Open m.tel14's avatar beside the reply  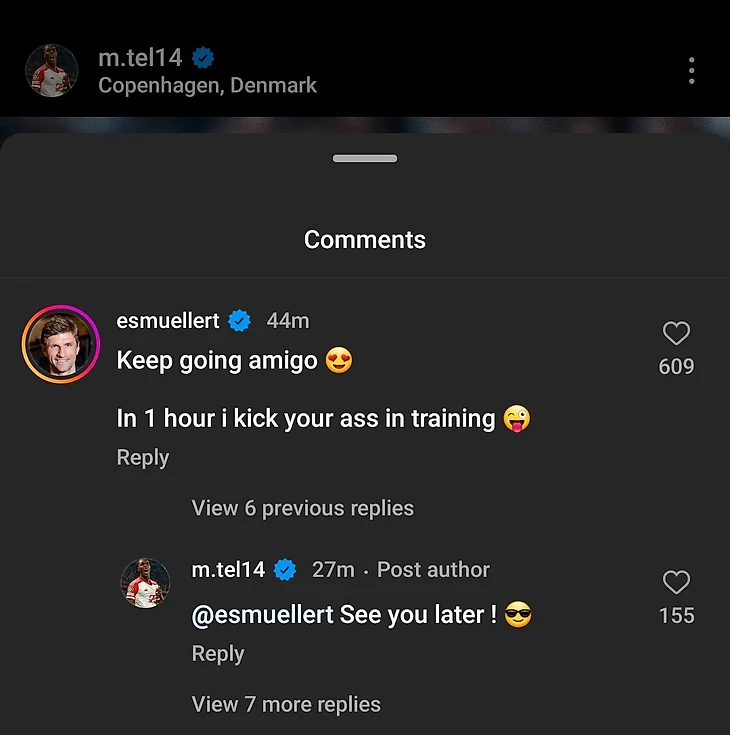pos(147,583)
